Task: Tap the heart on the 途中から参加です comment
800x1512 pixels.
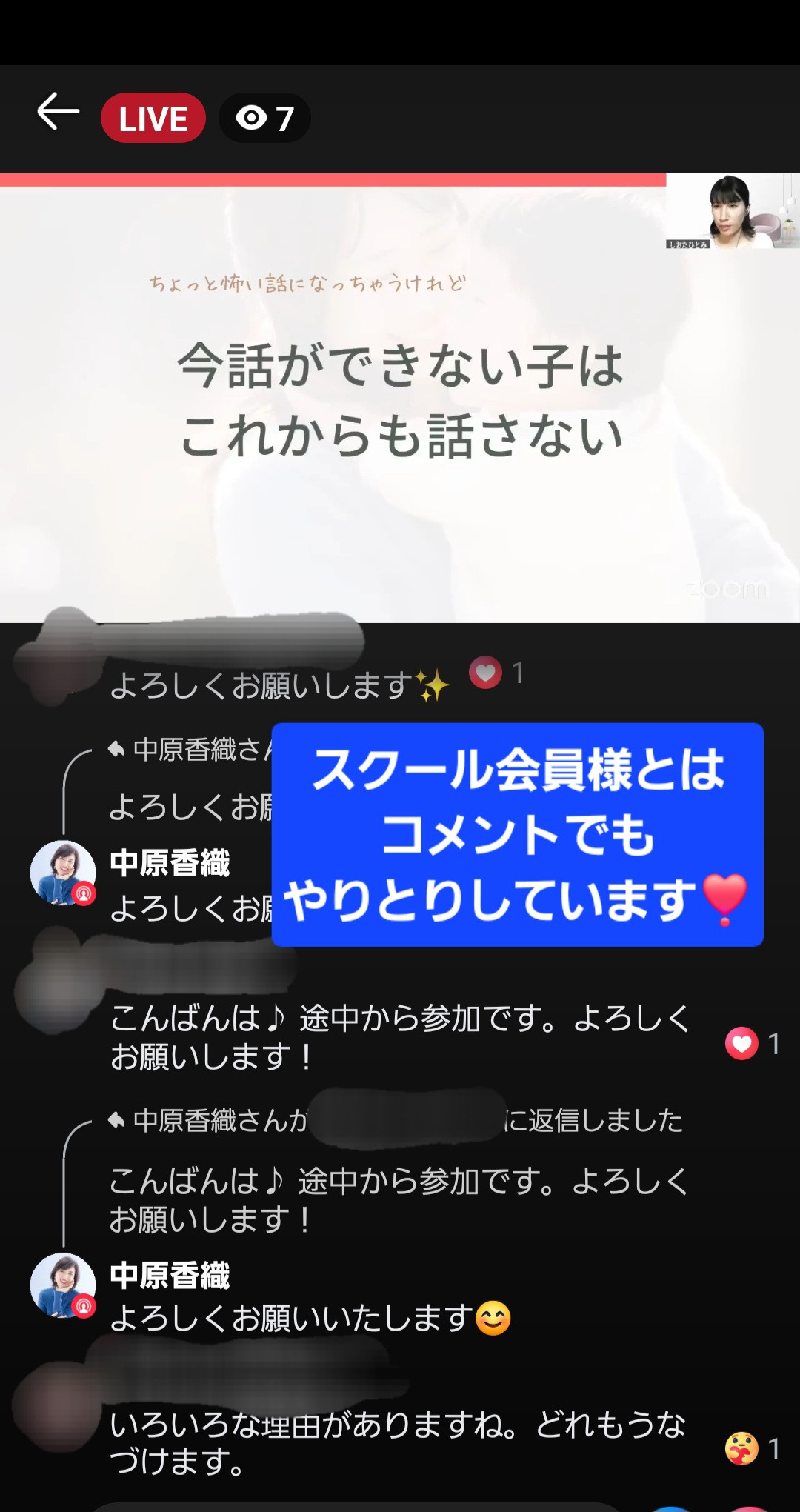Action: [x=741, y=1044]
